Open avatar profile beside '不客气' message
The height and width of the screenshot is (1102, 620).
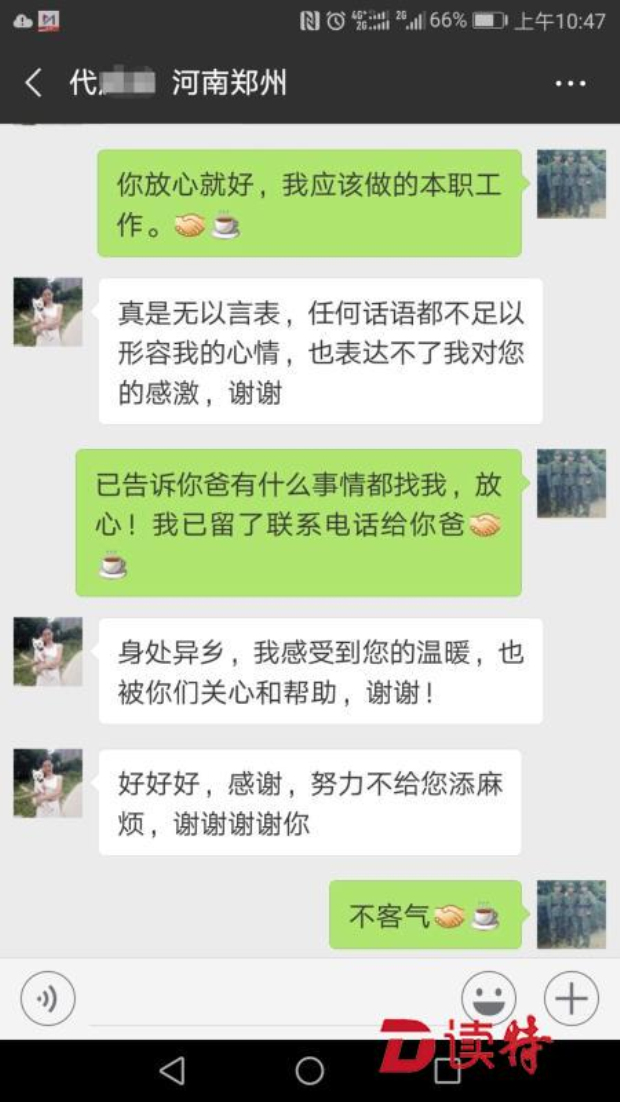571,914
